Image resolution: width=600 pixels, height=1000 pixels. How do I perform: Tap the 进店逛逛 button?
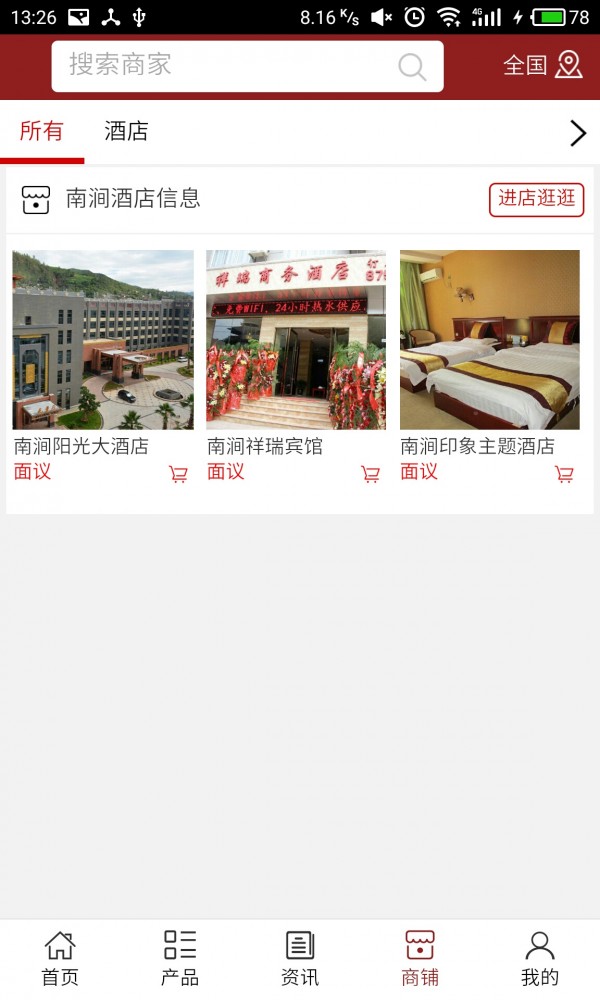click(x=536, y=198)
